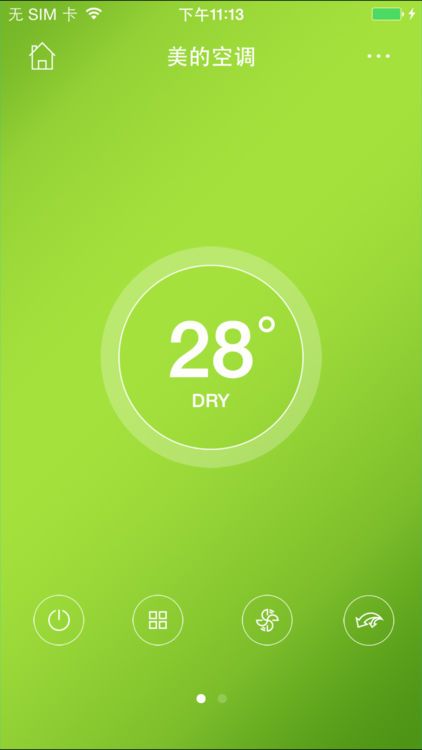Adjust the air swing direction
The image size is (422, 750).
tap(369, 620)
